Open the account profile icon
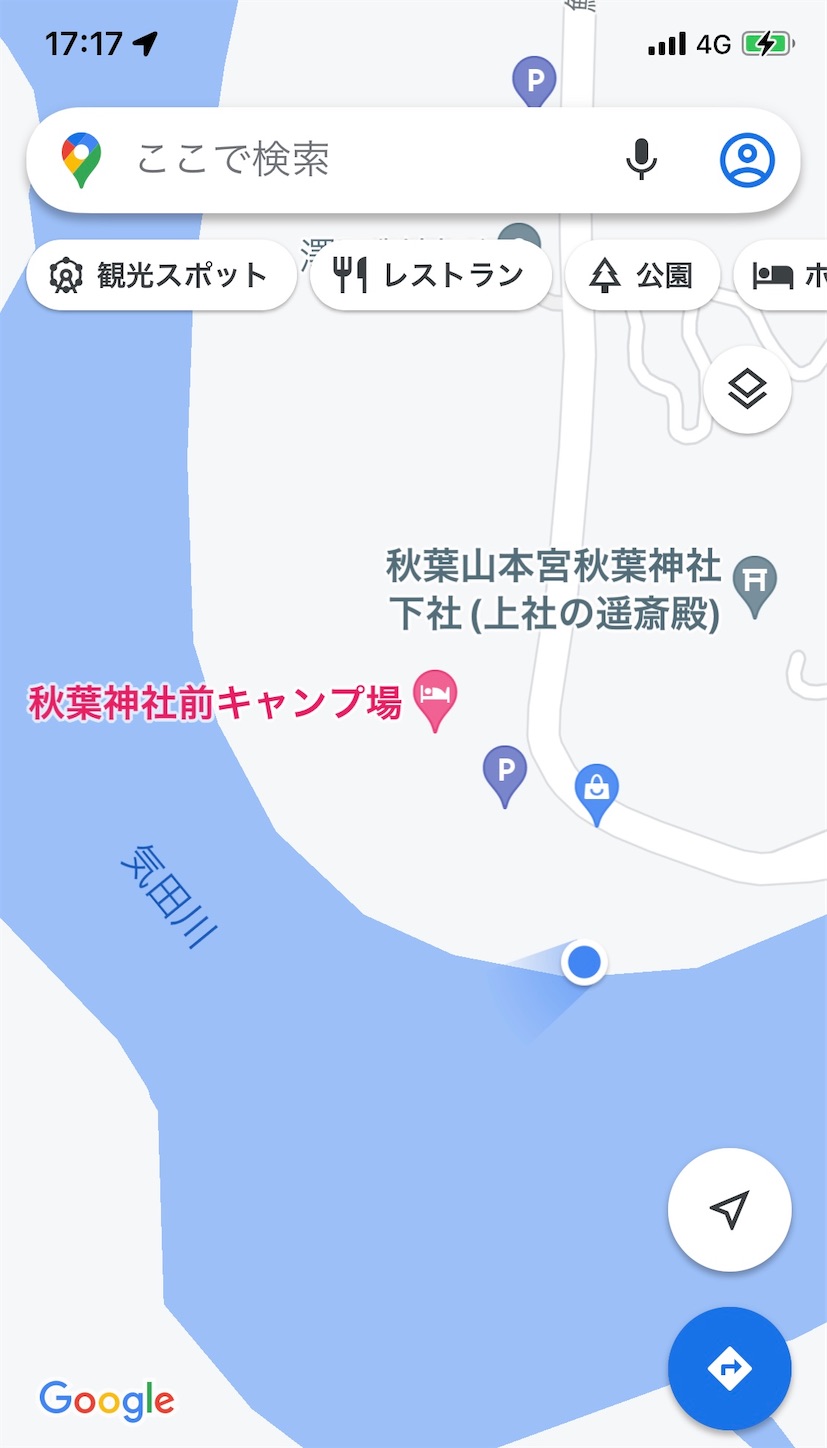The image size is (827, 1448). tap(745, 160)
